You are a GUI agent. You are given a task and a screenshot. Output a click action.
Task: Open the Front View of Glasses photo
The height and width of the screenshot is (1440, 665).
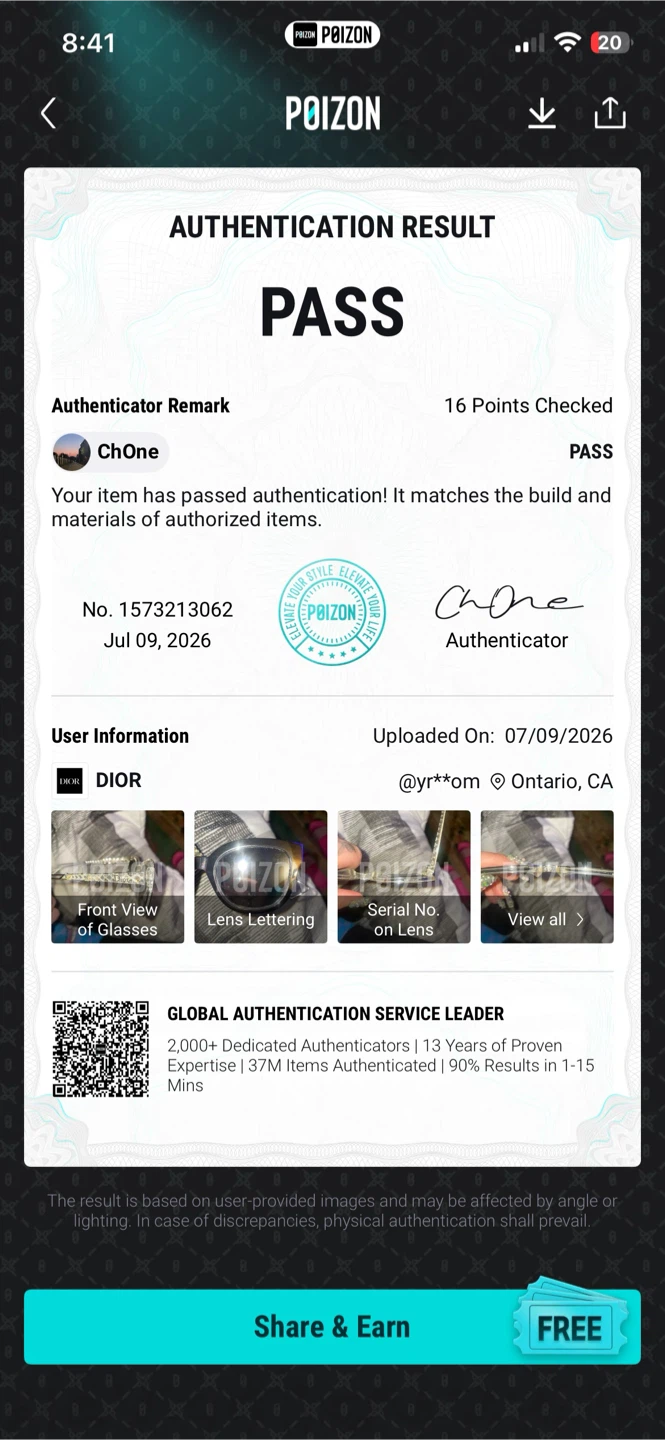[118, 877]
